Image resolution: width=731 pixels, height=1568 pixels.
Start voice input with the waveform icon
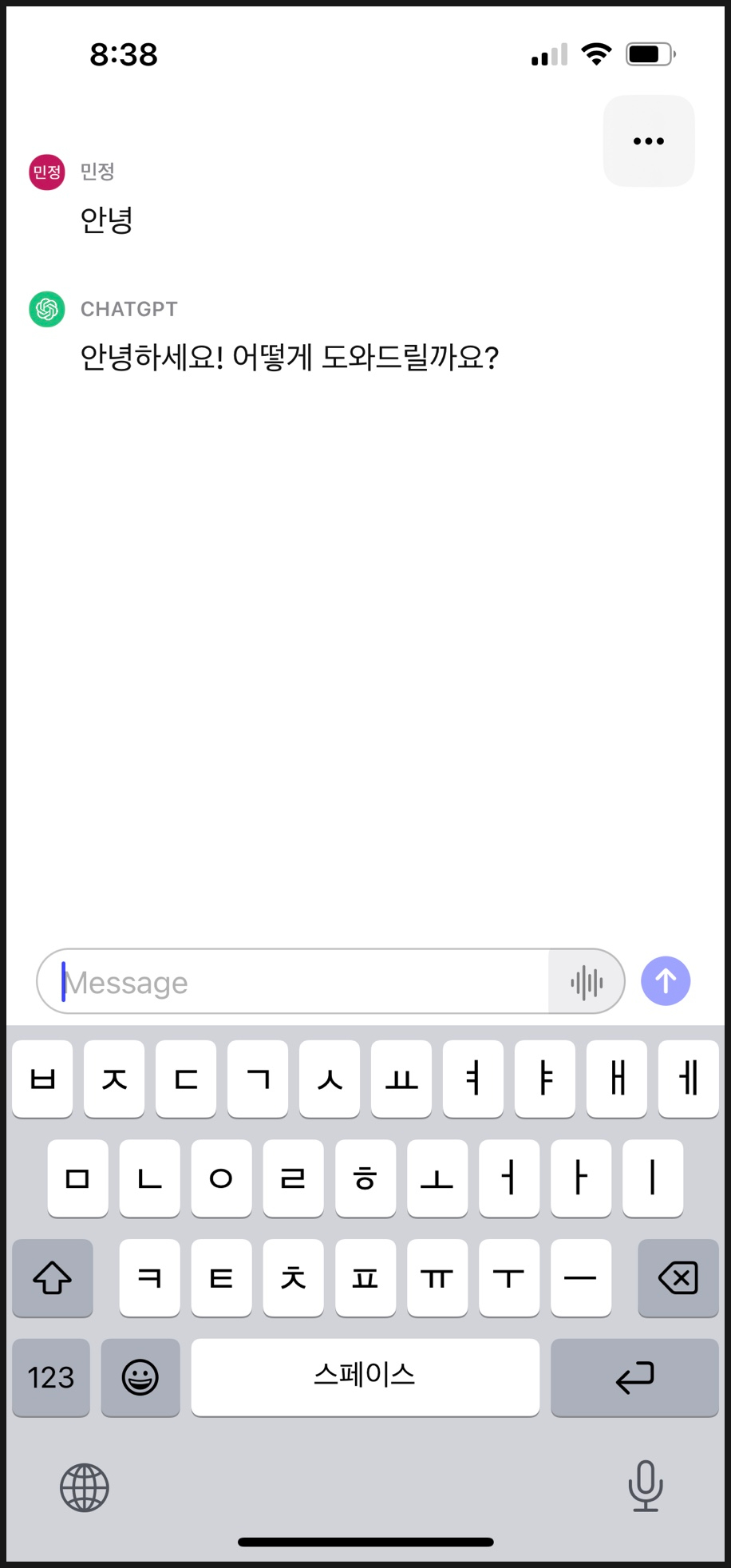587,982
